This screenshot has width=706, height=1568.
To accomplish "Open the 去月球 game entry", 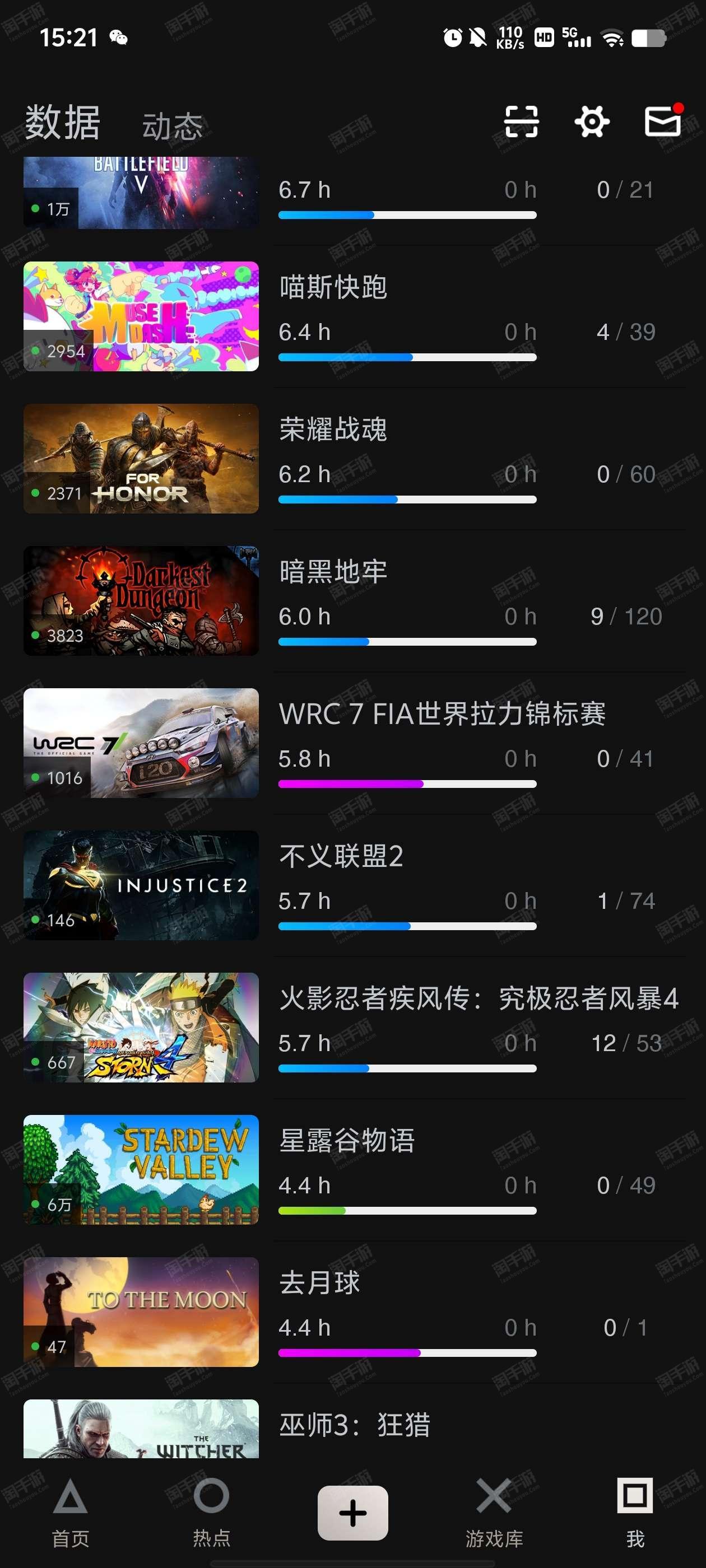I will [x=355, y=1312].
